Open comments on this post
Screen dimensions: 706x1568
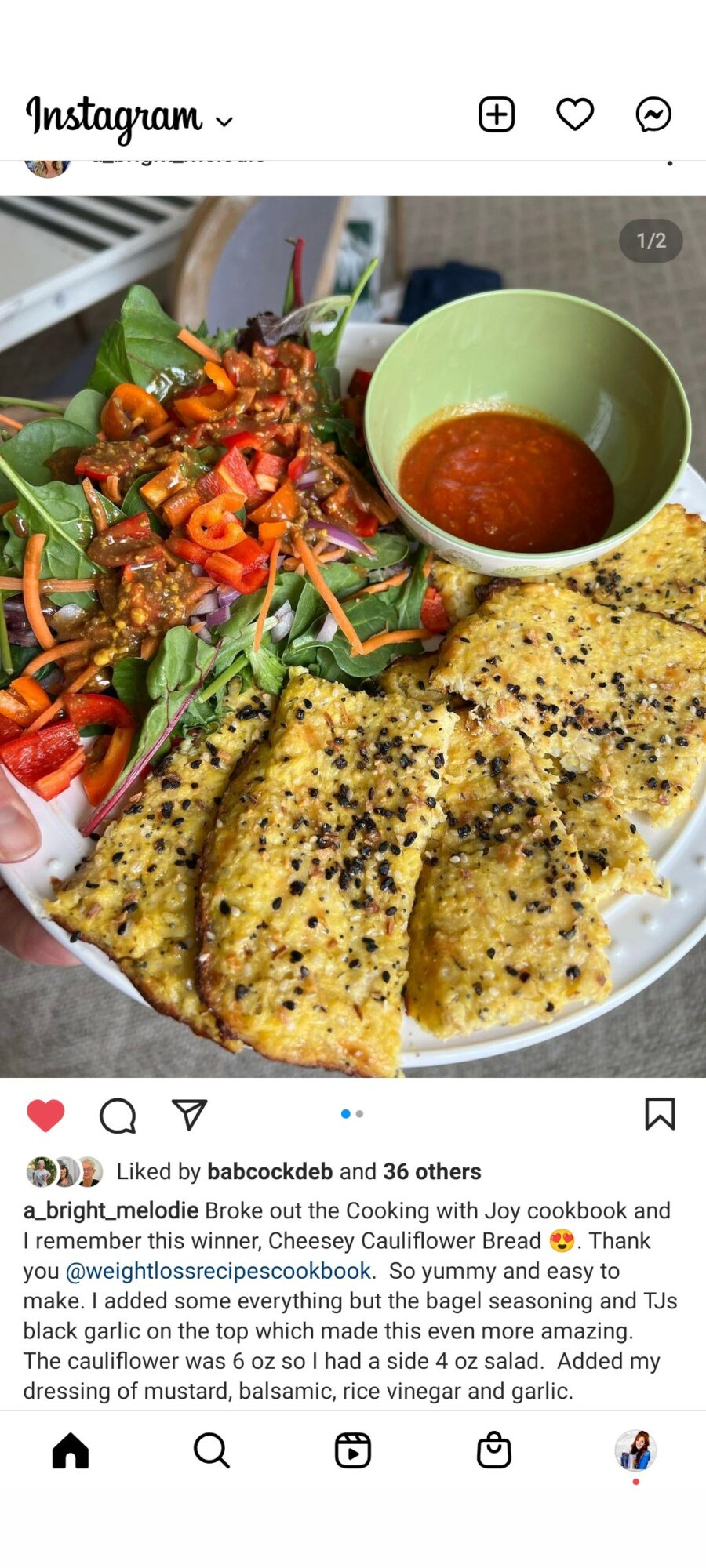tap(118, 1115)
